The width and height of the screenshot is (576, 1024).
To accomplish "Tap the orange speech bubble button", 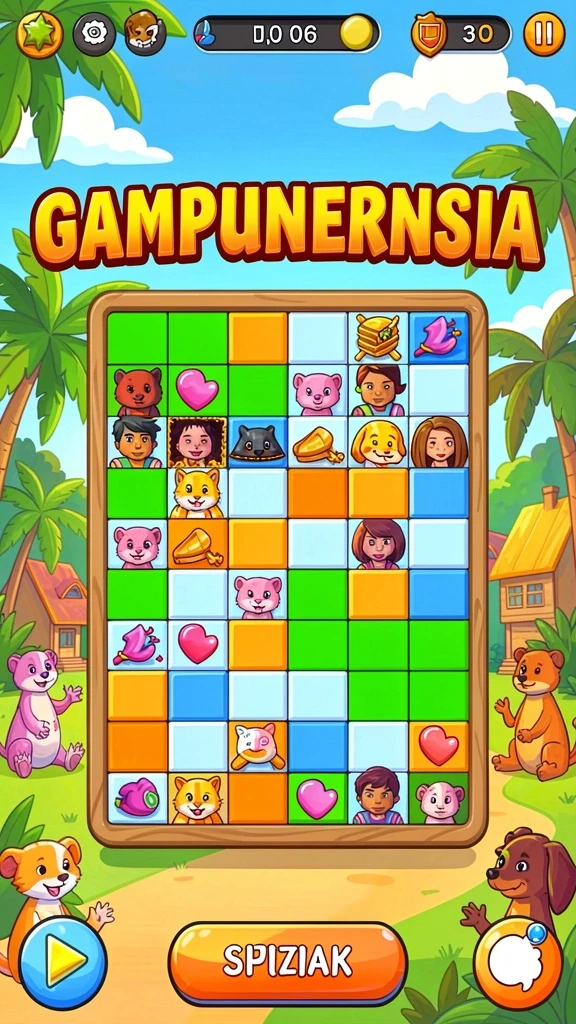I will pyautogui.click(x=518, y=964).
